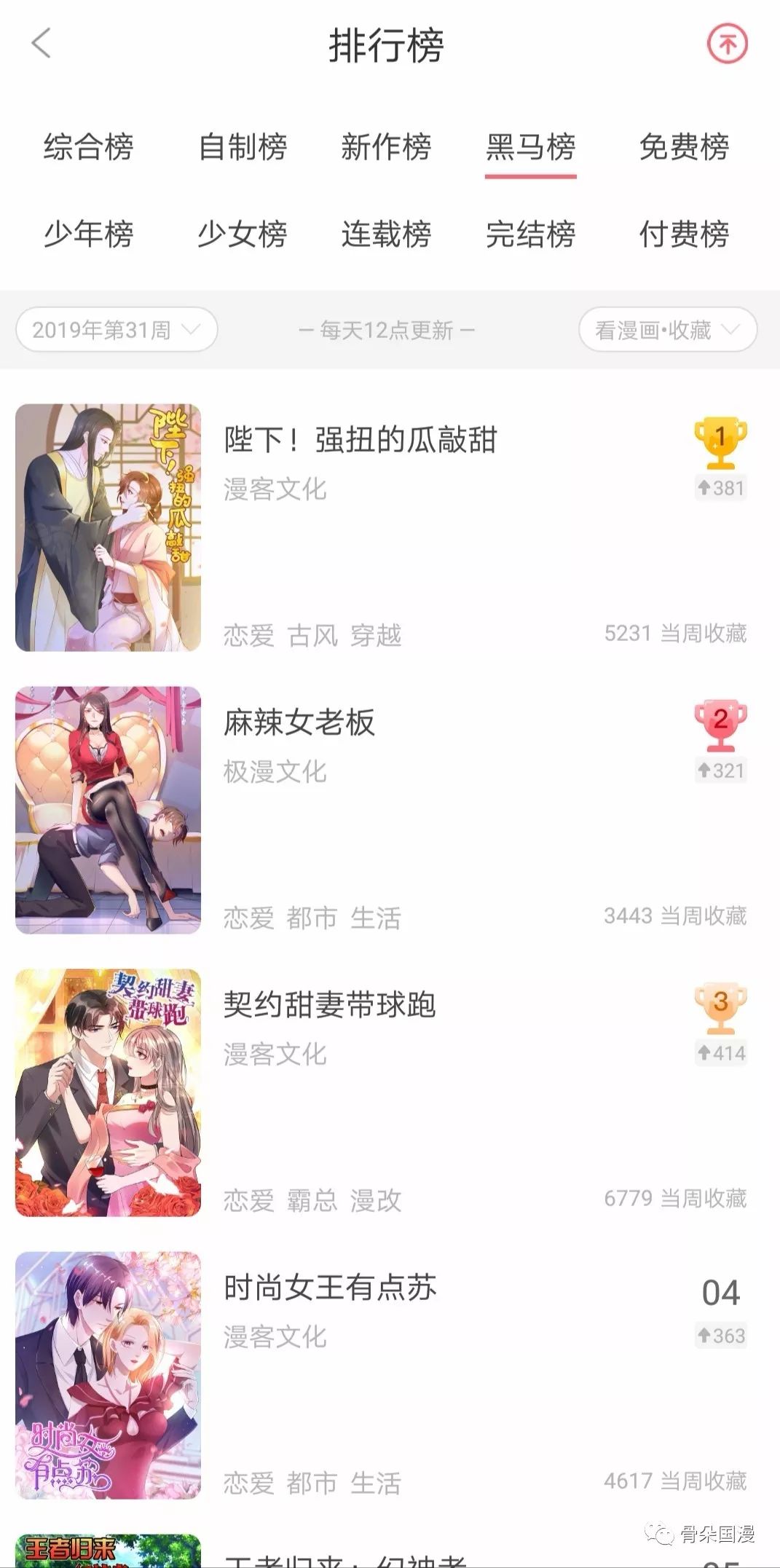Tap the back arrow at top left
Viewport: 780px width, 1568px height.
click(40, 44)
